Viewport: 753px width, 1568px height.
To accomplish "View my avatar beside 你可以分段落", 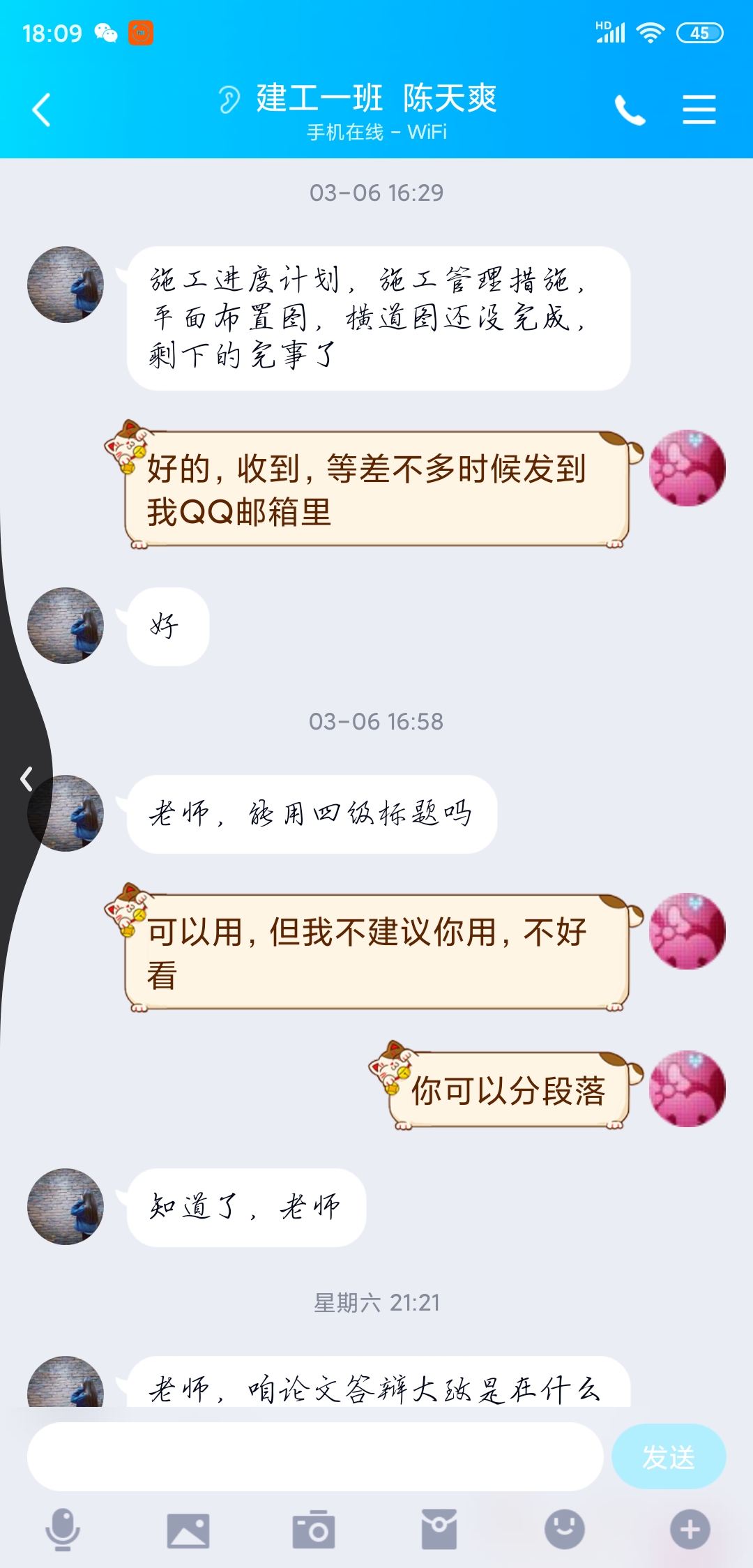I will [x=687, y=1088].
